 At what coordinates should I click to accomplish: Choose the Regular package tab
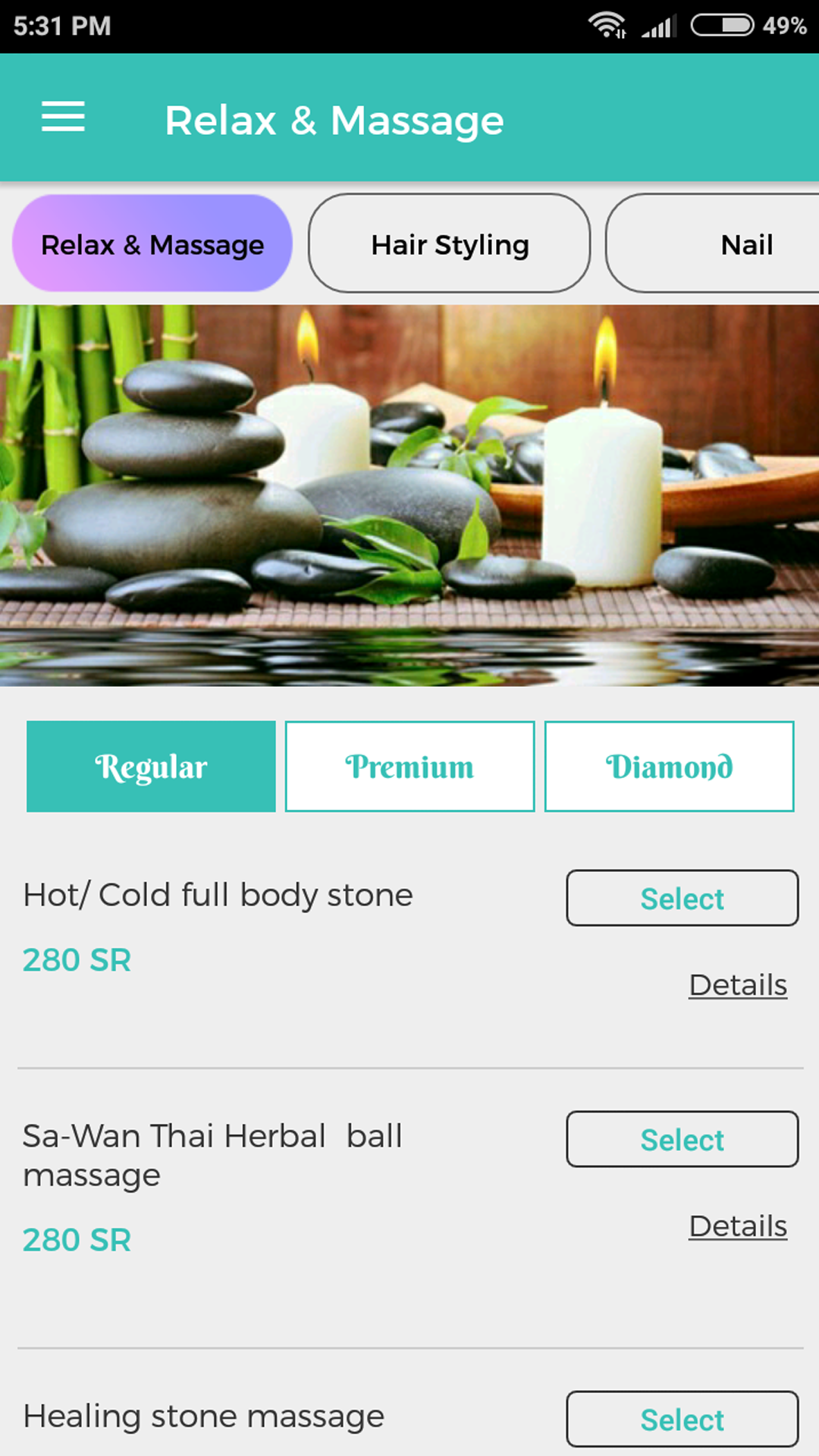coord(151,767)
